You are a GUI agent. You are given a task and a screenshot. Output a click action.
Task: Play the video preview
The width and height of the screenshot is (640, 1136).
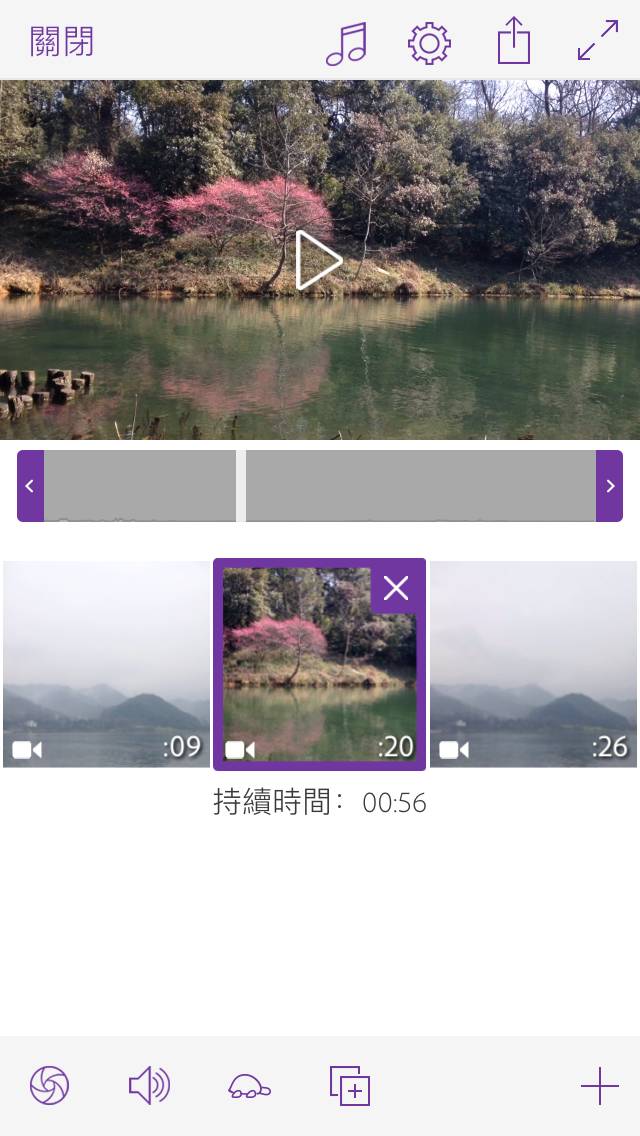(319, 260)
